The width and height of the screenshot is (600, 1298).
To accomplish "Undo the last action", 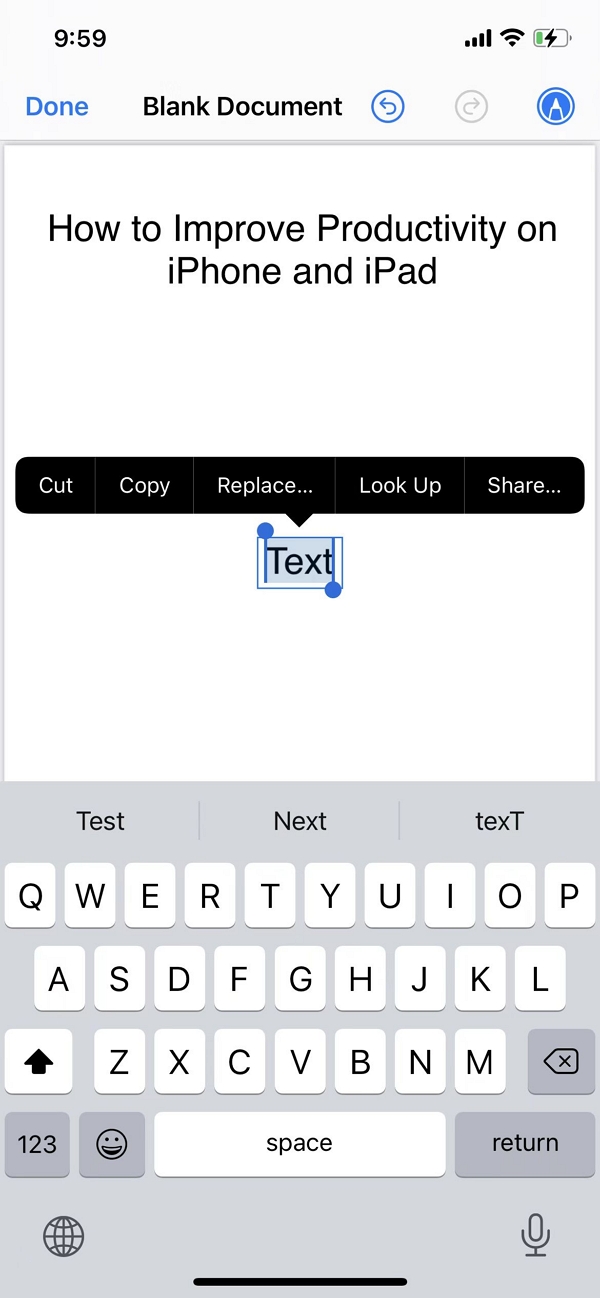I will tap(388, 107).
